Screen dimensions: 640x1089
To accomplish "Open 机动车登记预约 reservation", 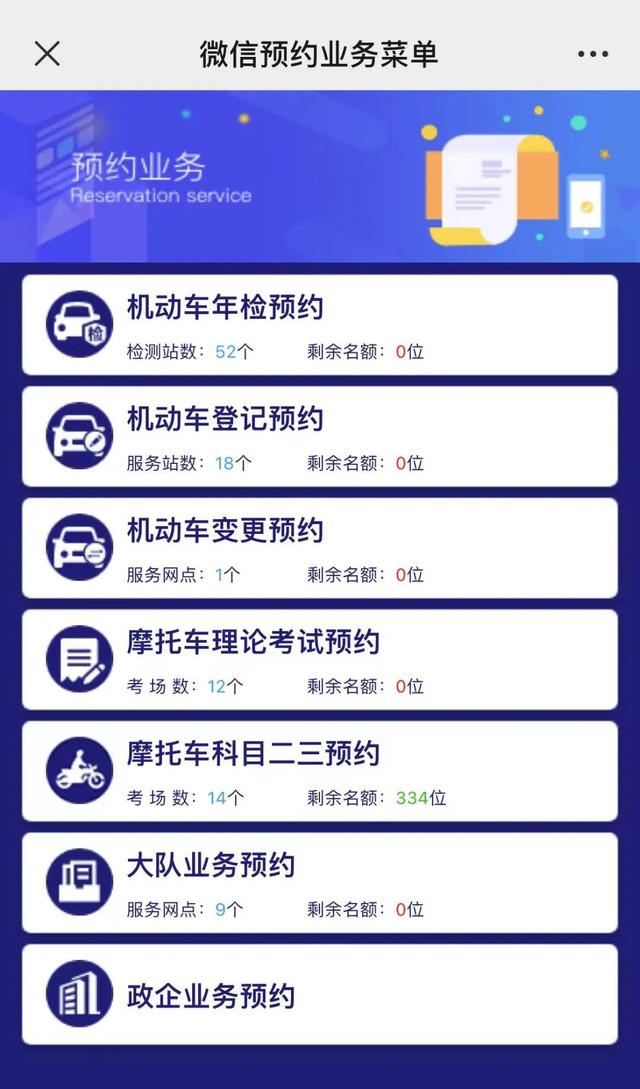I will 320,436.
